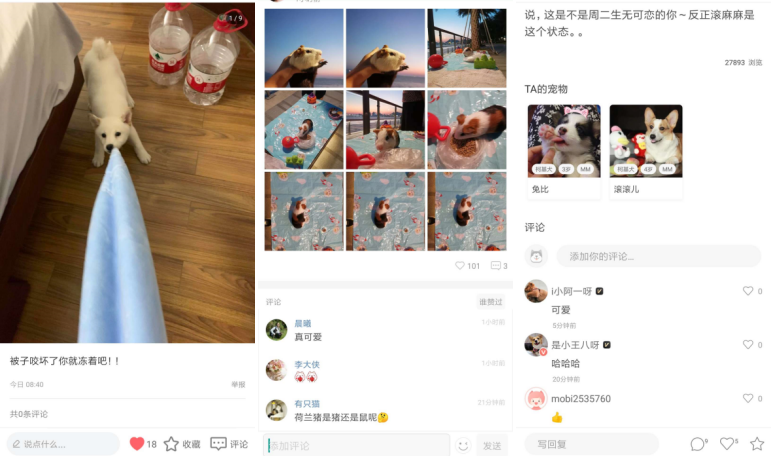Screen dimensions: 771x456
Task: Tap the 发送 send button
Action: pyautogui.click(x=492, y=445)
